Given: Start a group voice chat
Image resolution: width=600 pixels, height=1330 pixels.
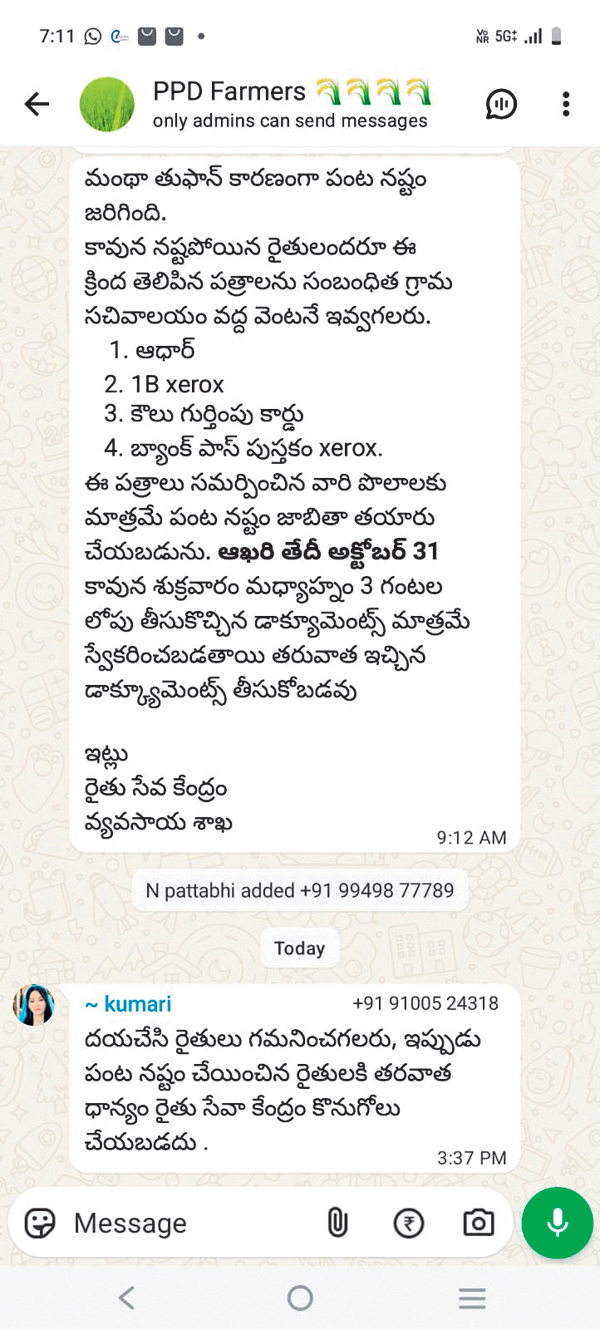Looking at the screenshot, I should coord(501,104).
